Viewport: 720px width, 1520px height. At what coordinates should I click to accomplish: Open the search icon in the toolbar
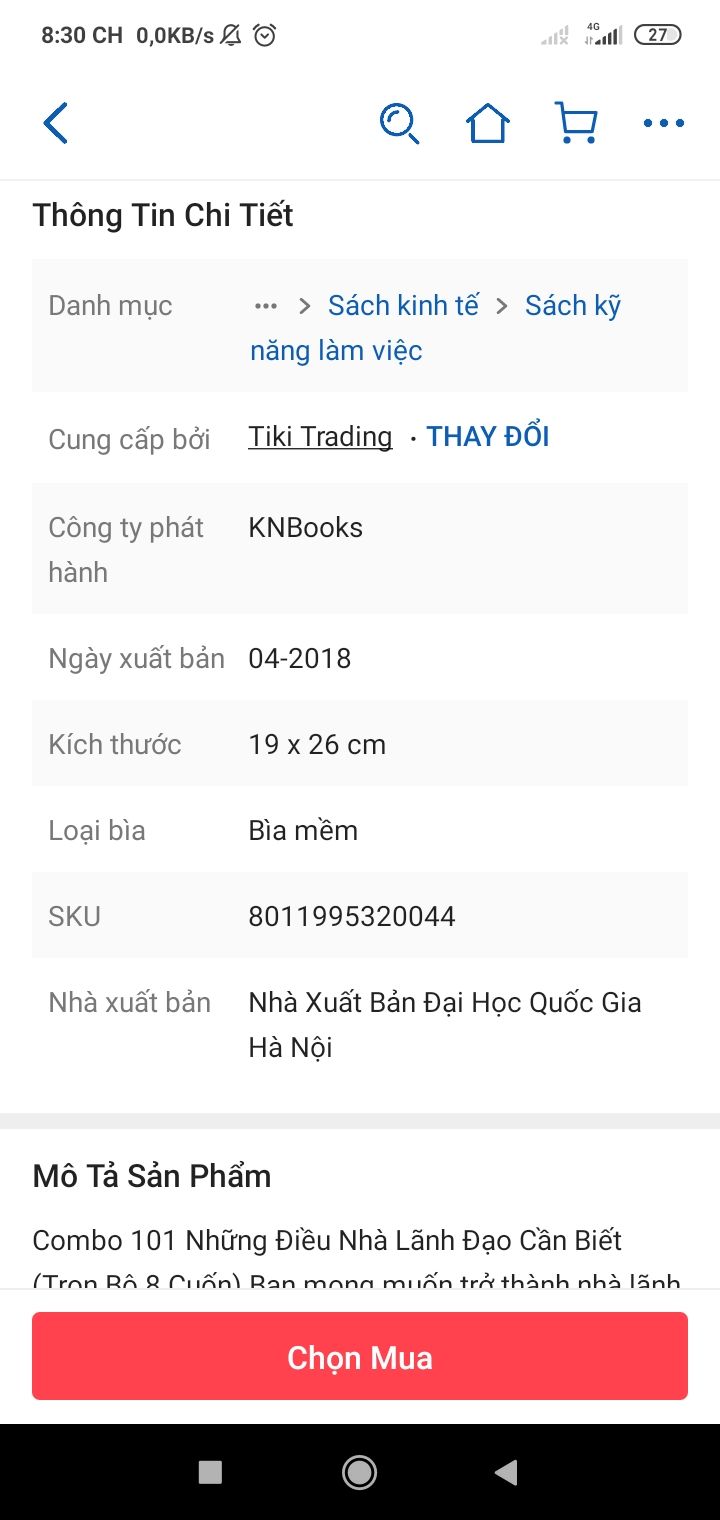[x=399, y=122]
